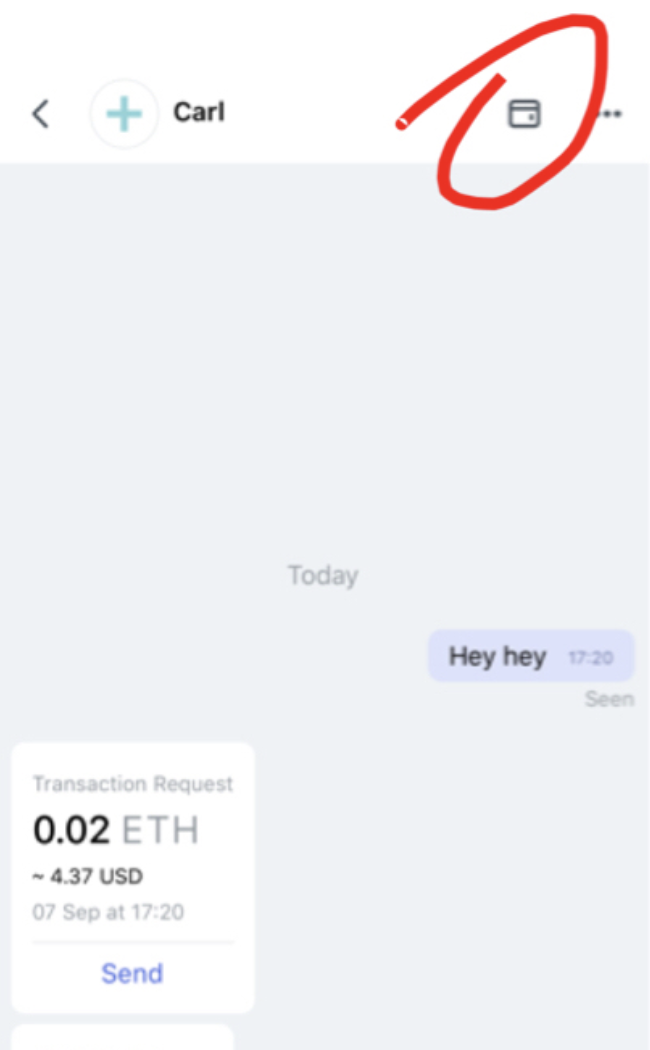Go back from Carl's chat
Screen dimensions: 650x1050
coord(40,114)
